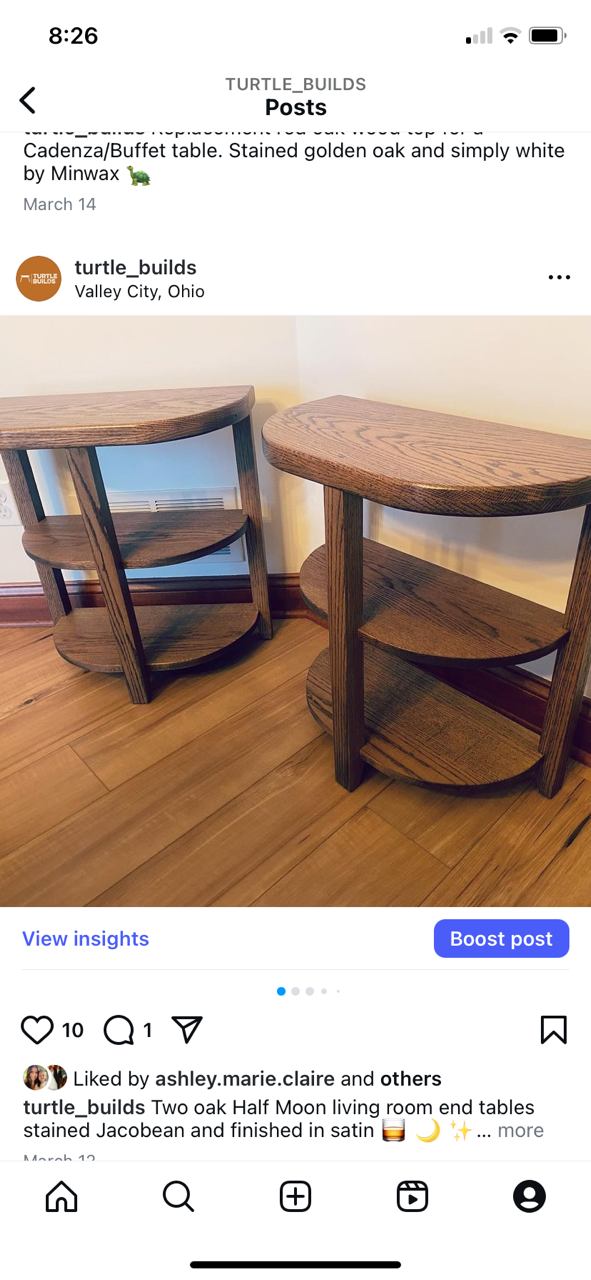This screenshot has height=1280, width=591.
Task: Expand the caption with more
Action: [x=521, y=1131]
